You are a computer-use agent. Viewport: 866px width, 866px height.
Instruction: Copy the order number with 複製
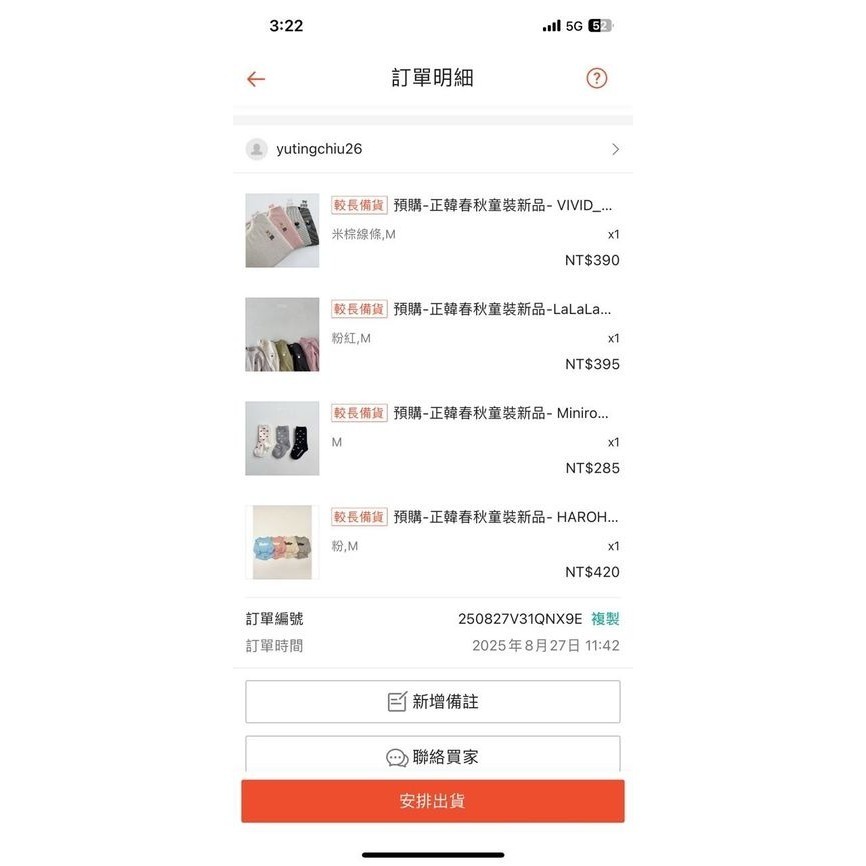tap(605, 619)
